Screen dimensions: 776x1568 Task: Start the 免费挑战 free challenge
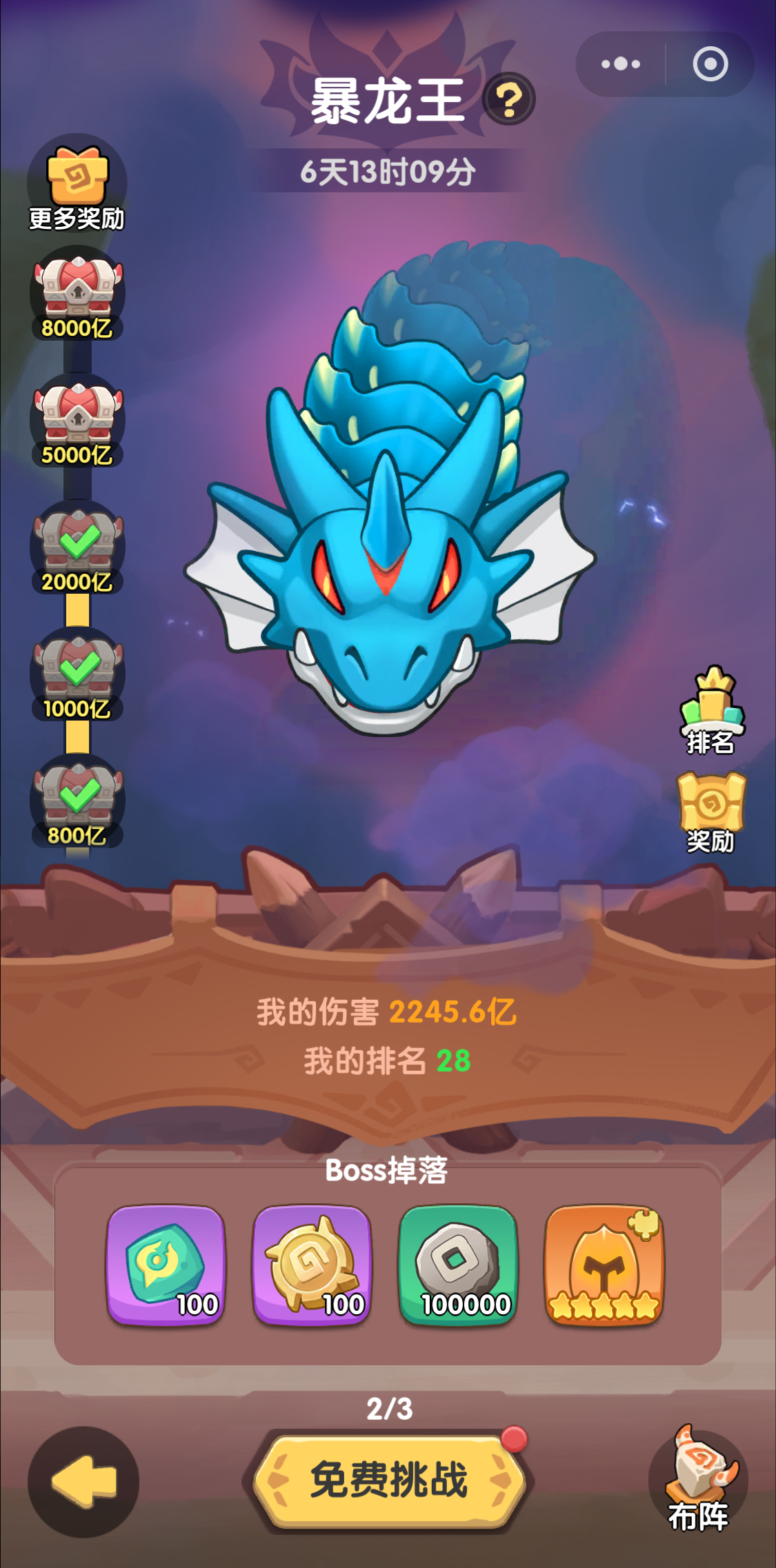388,1480
